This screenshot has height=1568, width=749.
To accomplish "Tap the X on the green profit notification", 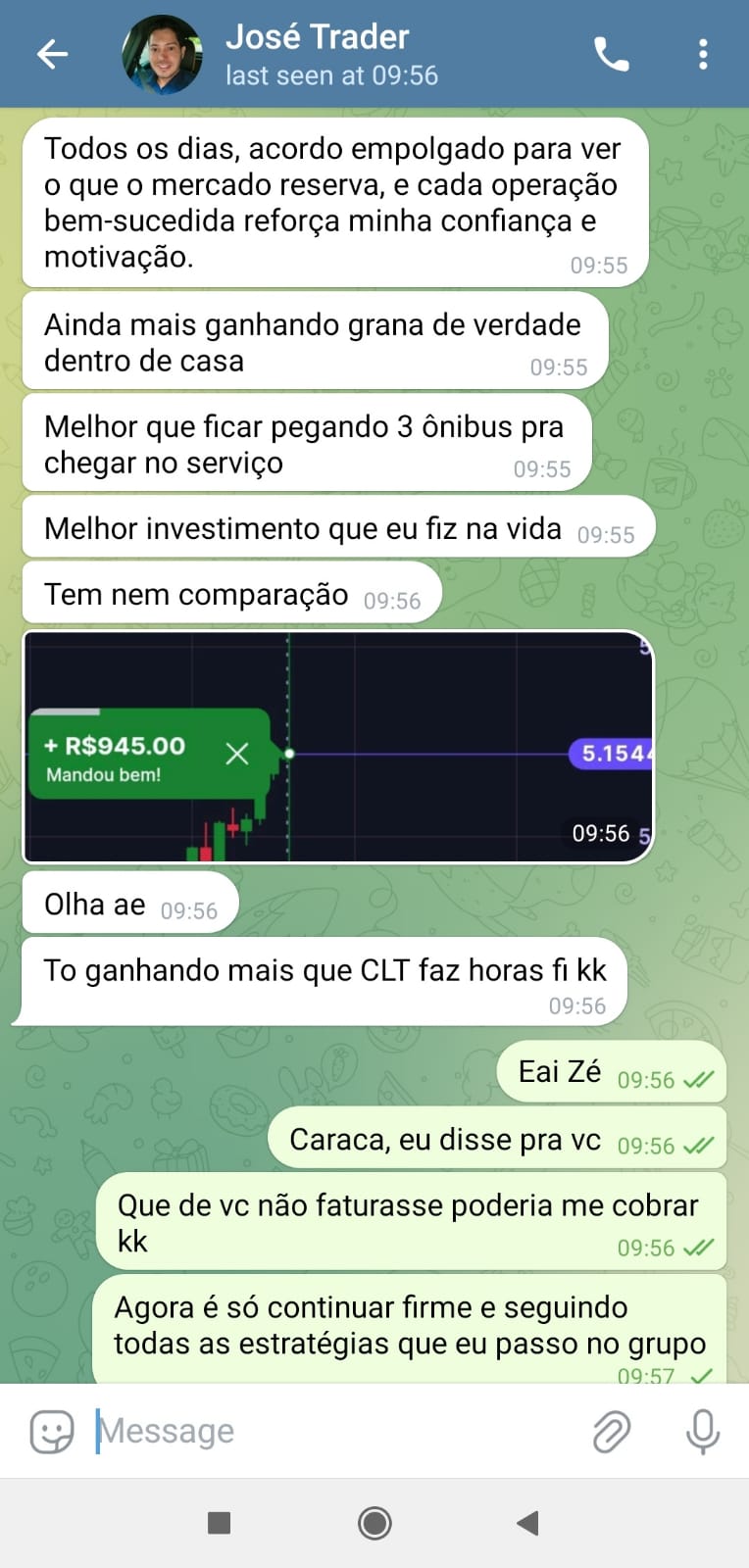I will (x=237, y=755).
